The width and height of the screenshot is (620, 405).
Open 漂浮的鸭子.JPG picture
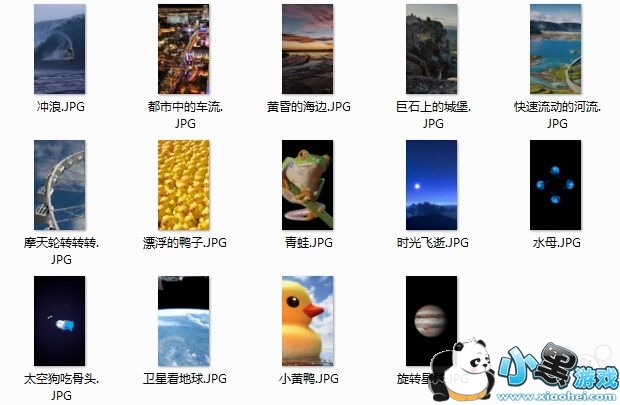pos(183,185)
